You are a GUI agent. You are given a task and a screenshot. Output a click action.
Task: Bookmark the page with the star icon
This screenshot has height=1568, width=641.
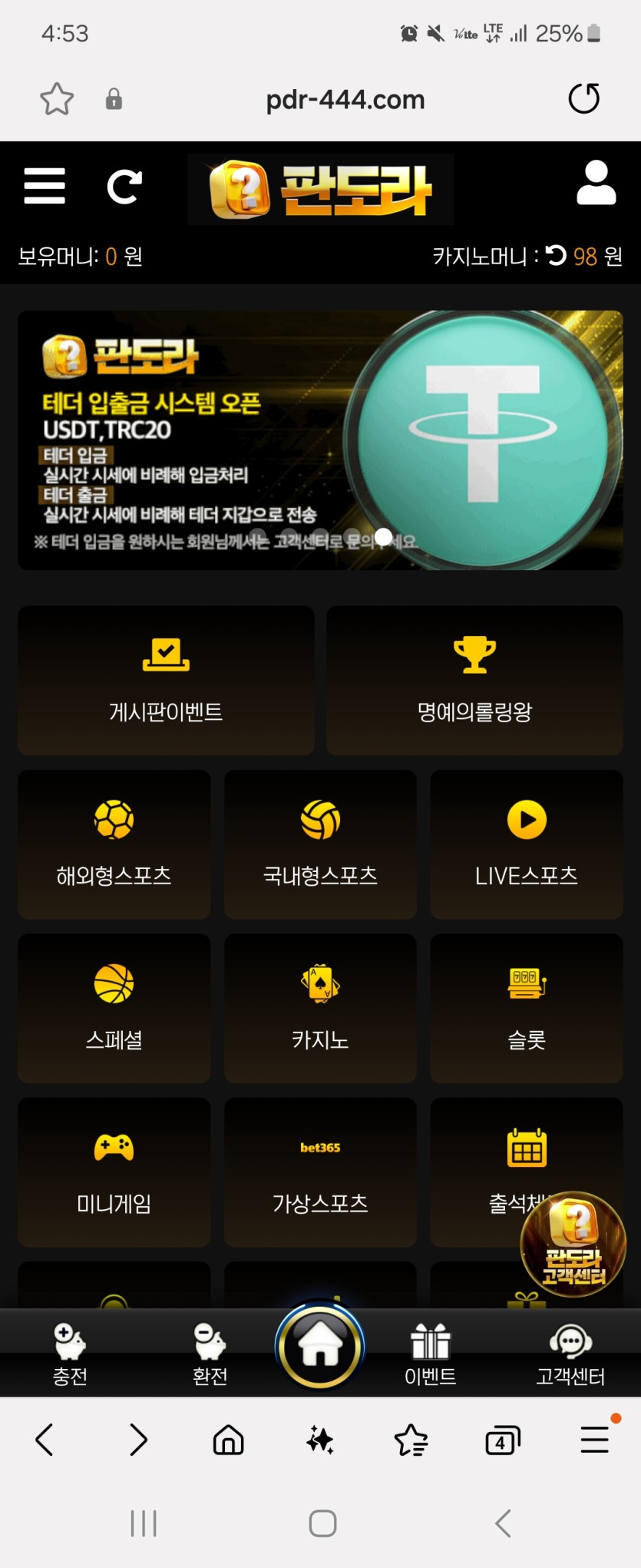tap(57, 99)
